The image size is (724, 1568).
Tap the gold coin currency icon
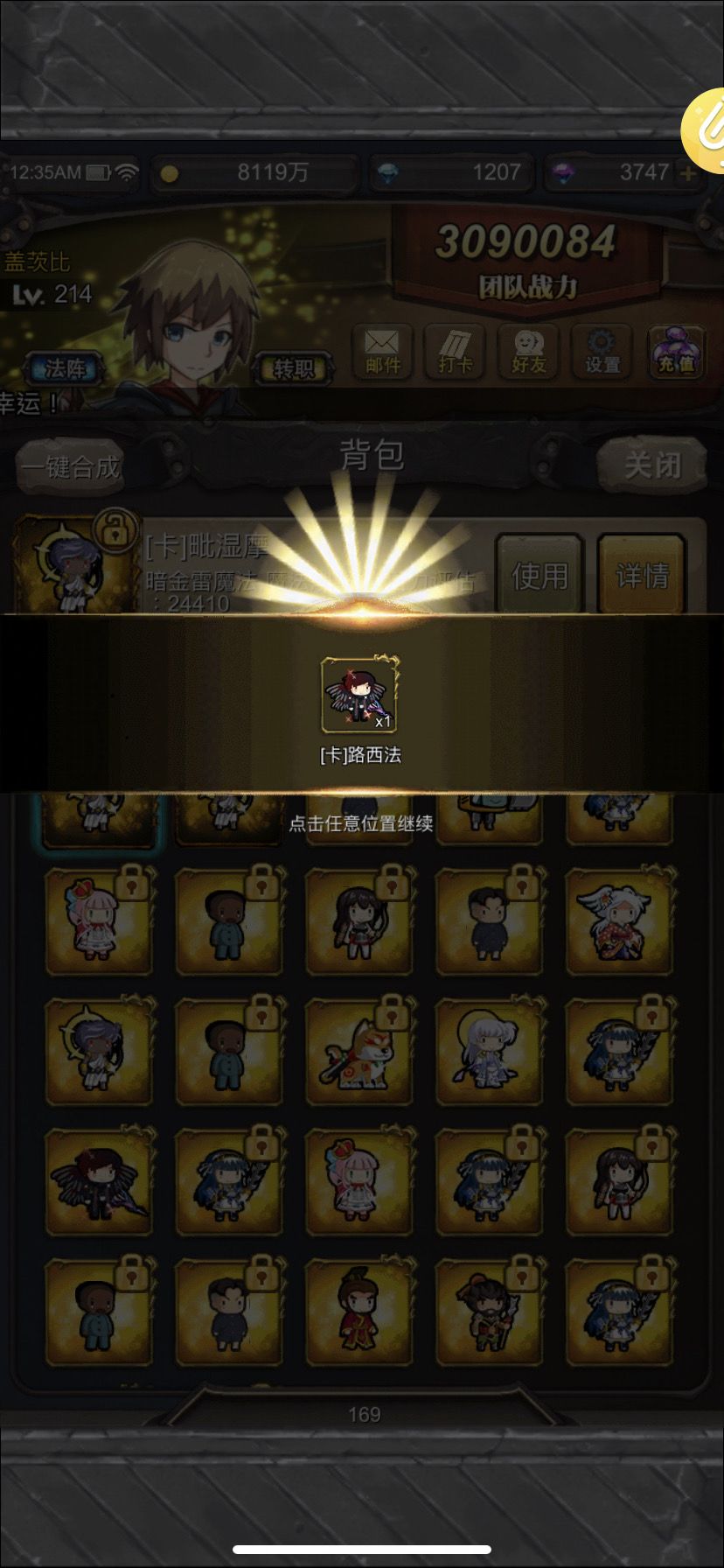[170, 172]
